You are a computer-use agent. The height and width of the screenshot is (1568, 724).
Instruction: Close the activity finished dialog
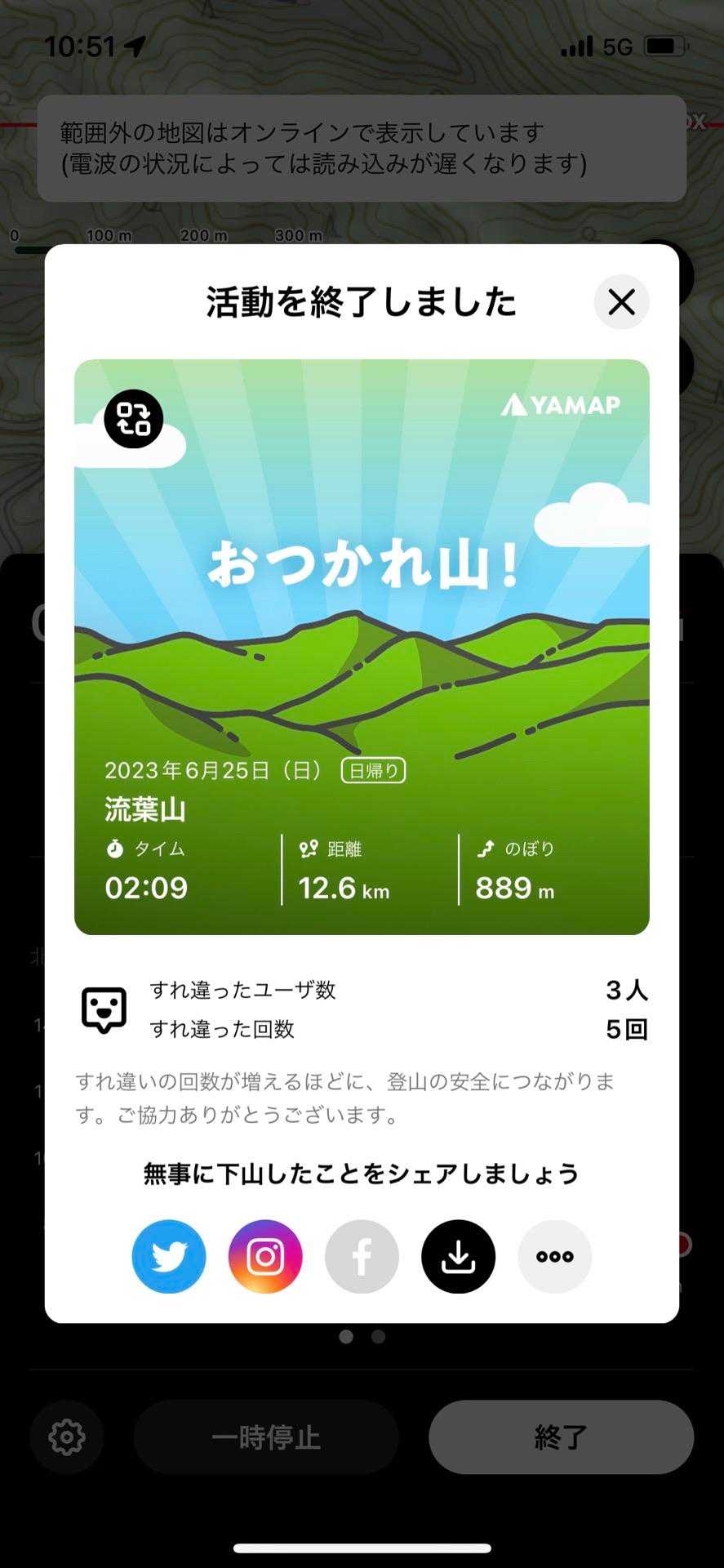621,302
